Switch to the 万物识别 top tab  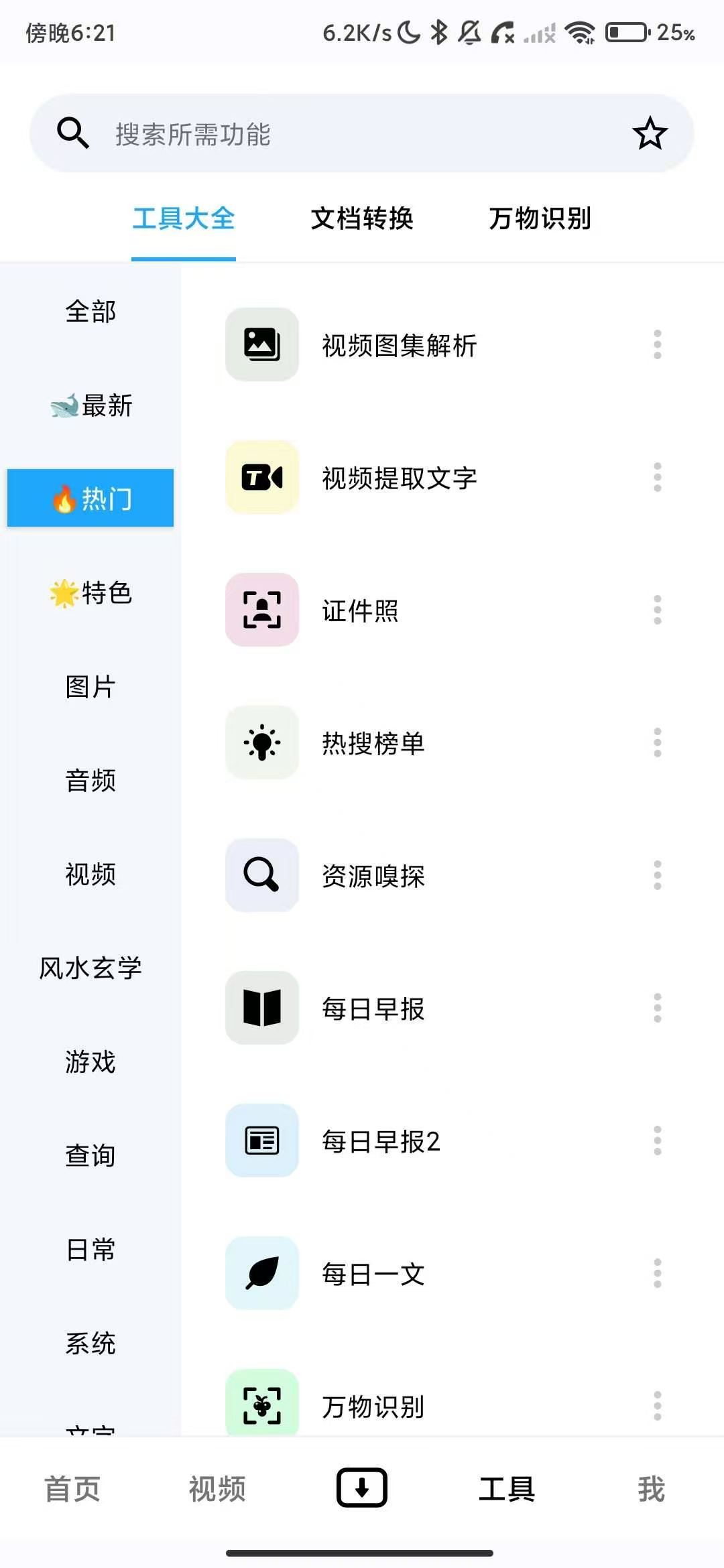(540, 218)
